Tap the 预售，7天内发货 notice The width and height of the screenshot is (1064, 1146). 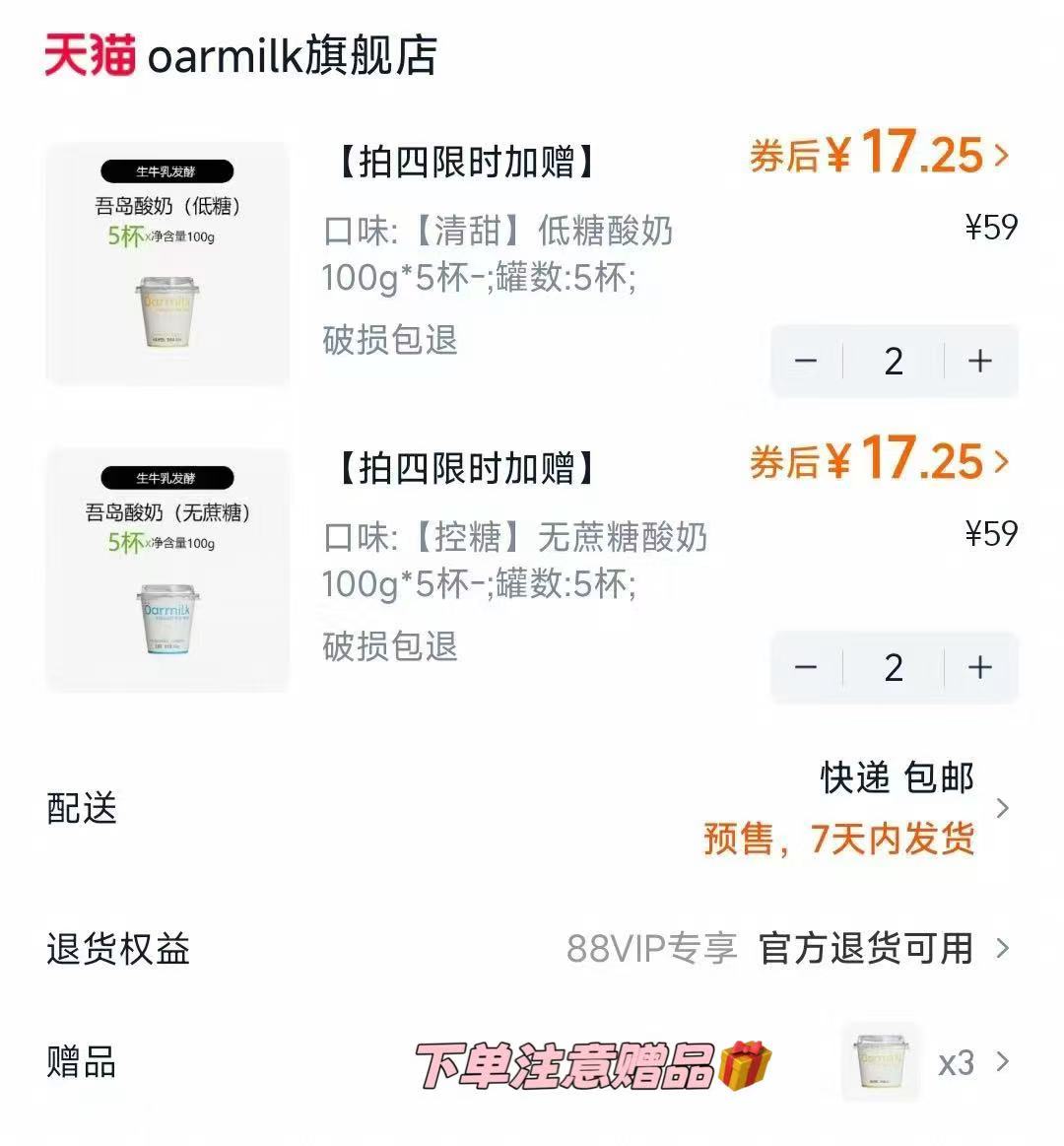point(837,840)
